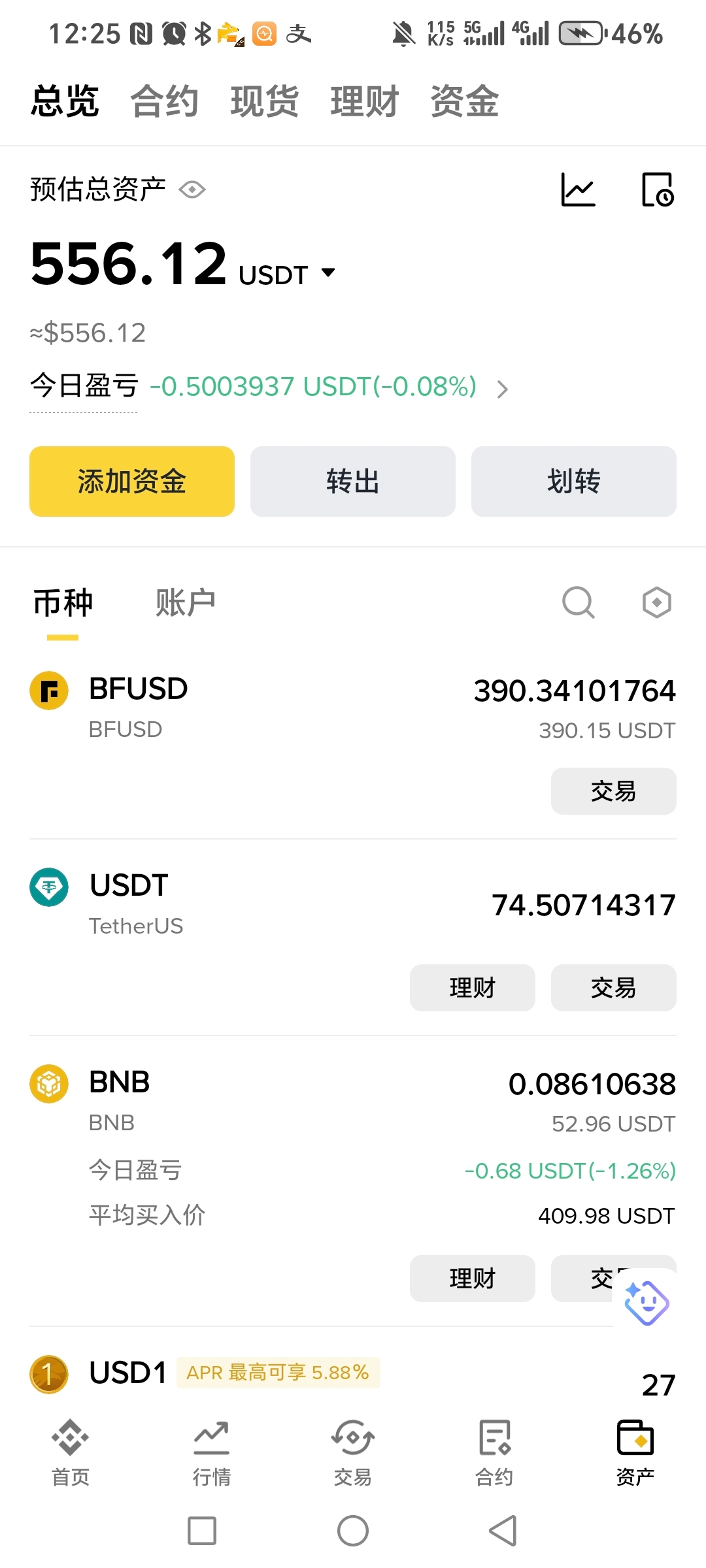Screen dimensions: 706x1568
Task: Go to the 理财 top tab
Action: click(x=365, y=102)
